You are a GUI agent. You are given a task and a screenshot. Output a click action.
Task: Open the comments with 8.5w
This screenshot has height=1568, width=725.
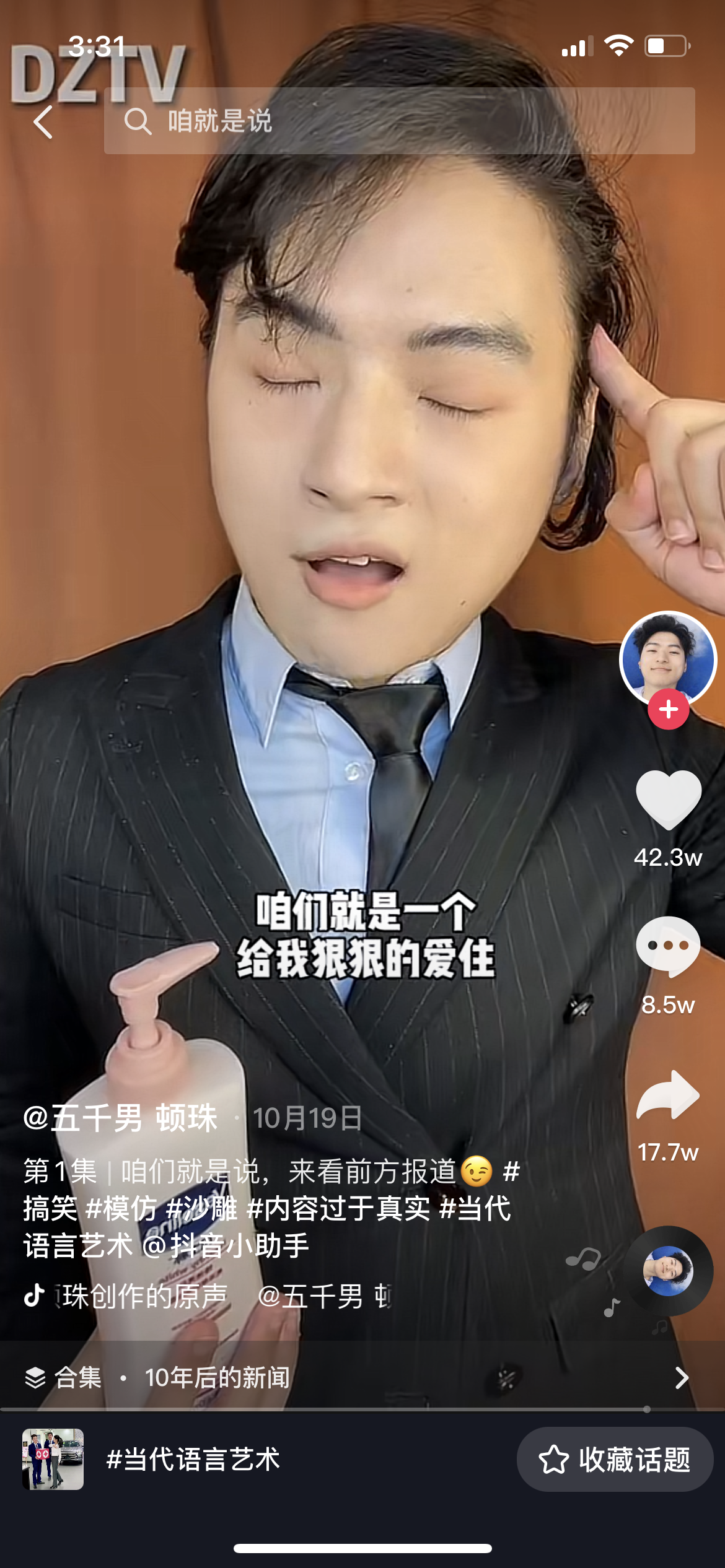tap(668, 946)
